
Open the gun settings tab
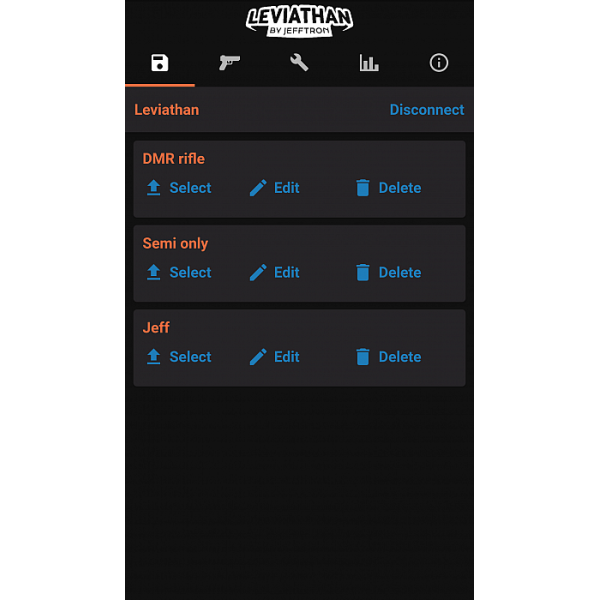(230, 63)
